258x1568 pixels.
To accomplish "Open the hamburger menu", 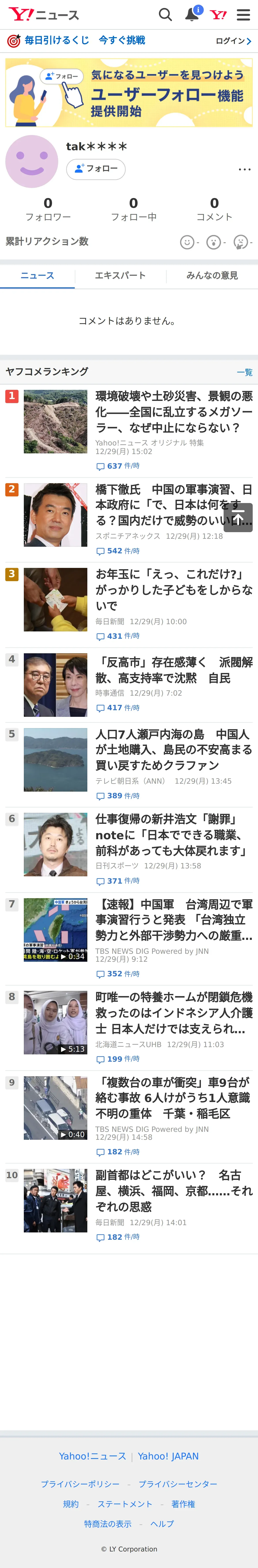I will 243,15.
